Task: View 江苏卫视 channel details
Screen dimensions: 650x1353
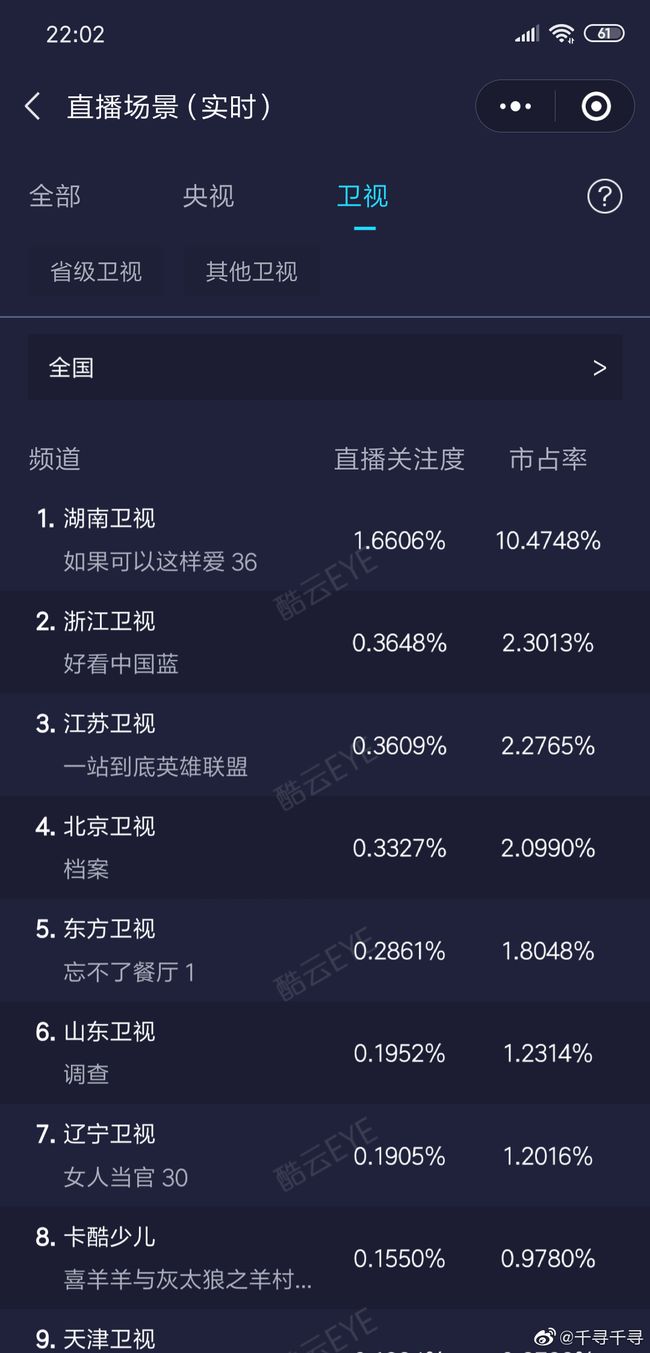Action: pos(325,745)
